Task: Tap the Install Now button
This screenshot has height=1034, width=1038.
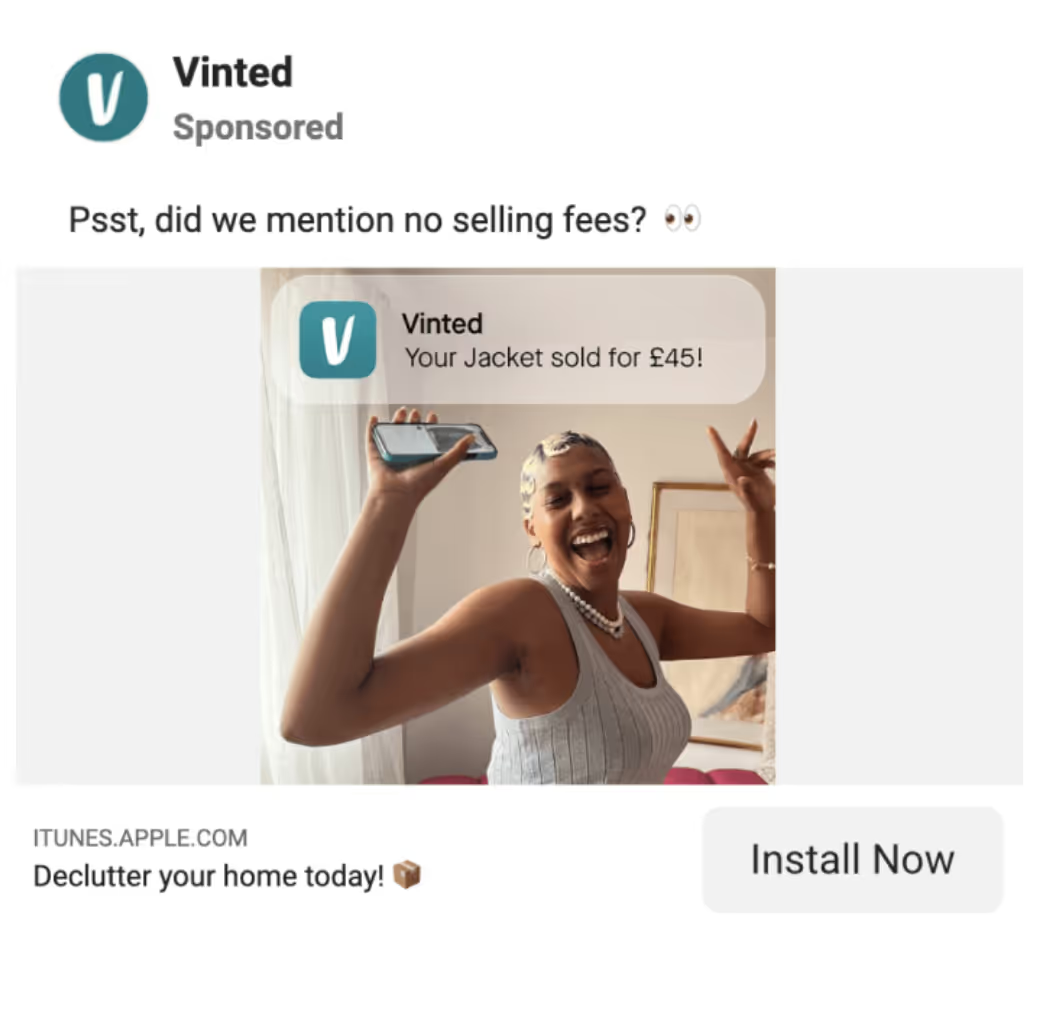Action: [852, 859]
